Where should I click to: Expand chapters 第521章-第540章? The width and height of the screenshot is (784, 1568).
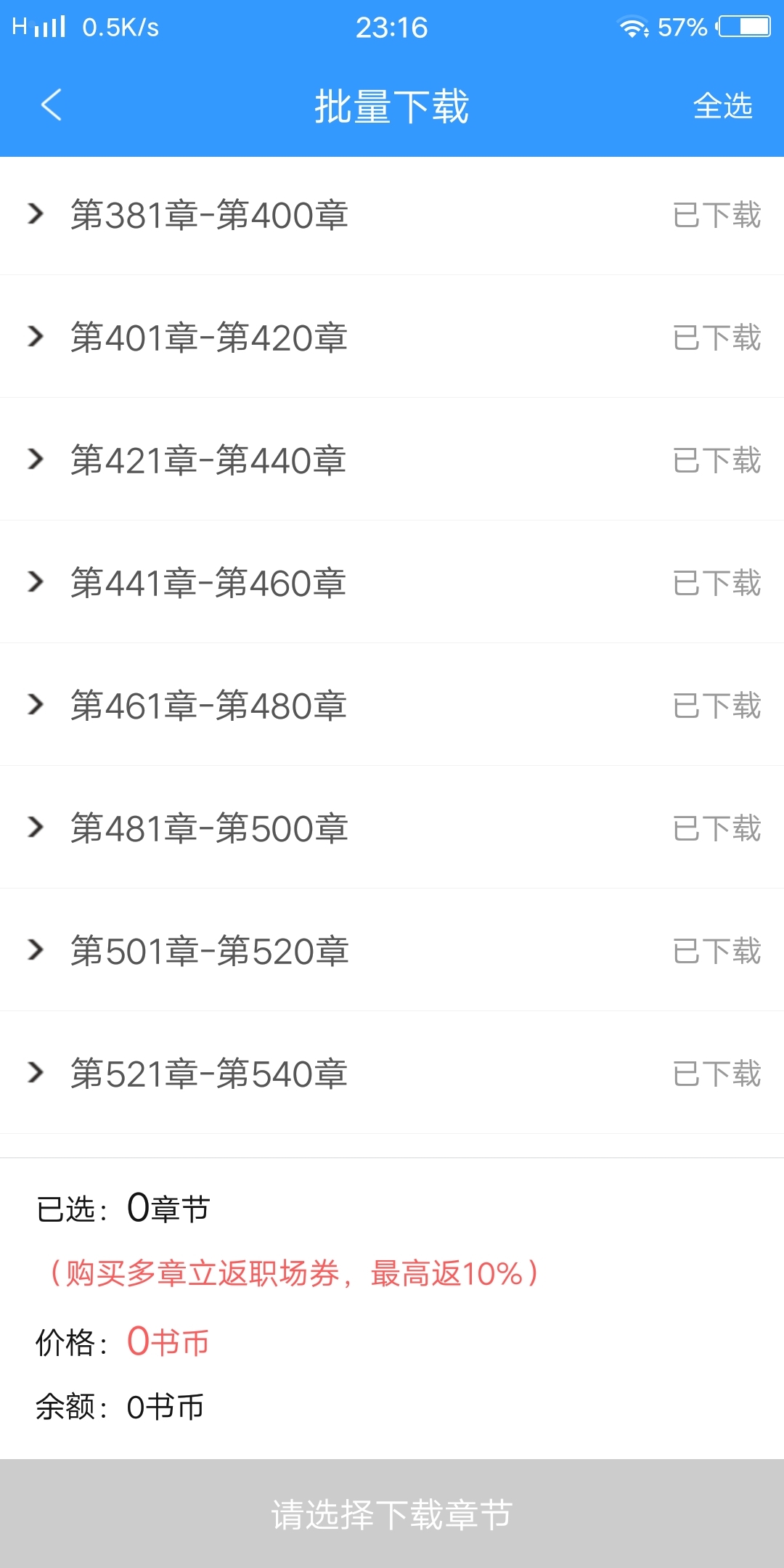click(36, 1073)
